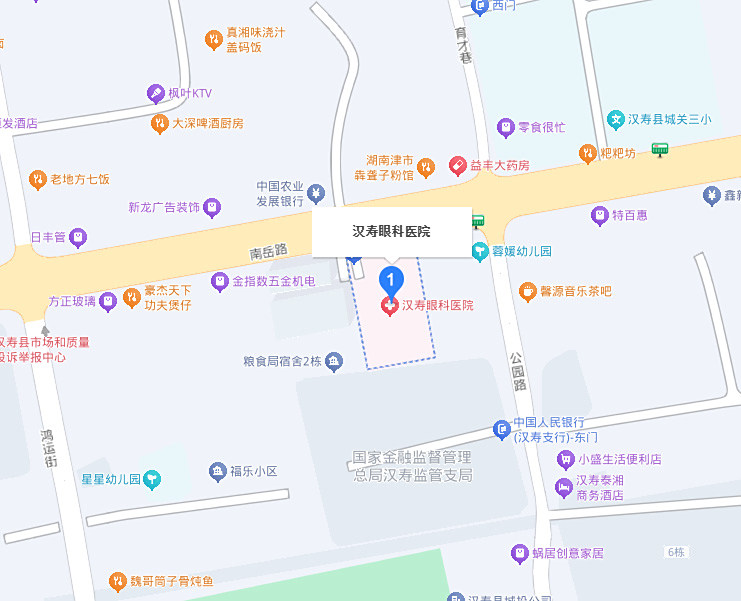Select the 金指数五金机电 shop pin
The height and width of the screenshot is (601, 741).
[220, 282]
